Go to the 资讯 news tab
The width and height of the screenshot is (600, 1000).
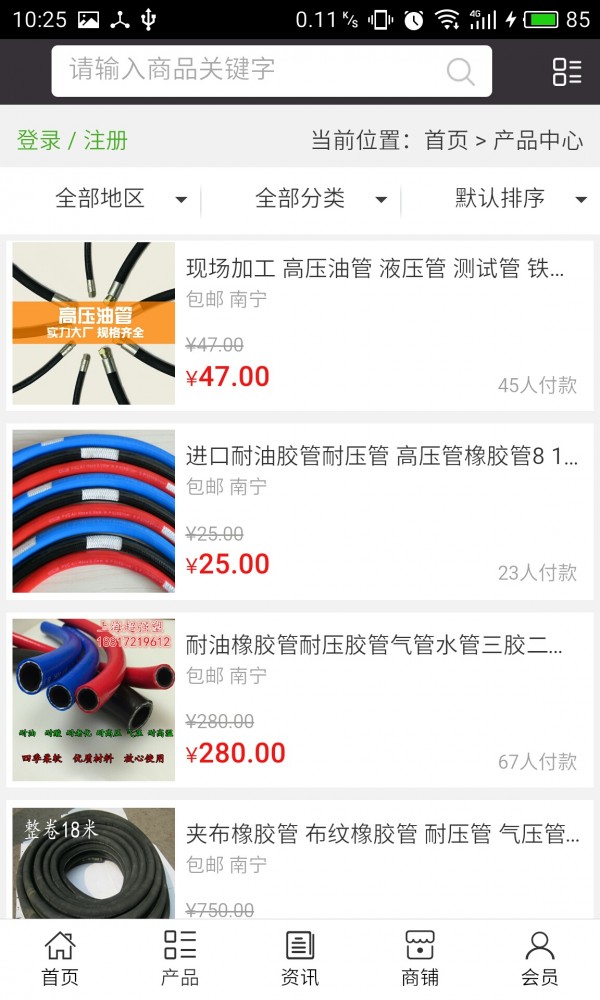pyautogui.click(x=300, y=958)
